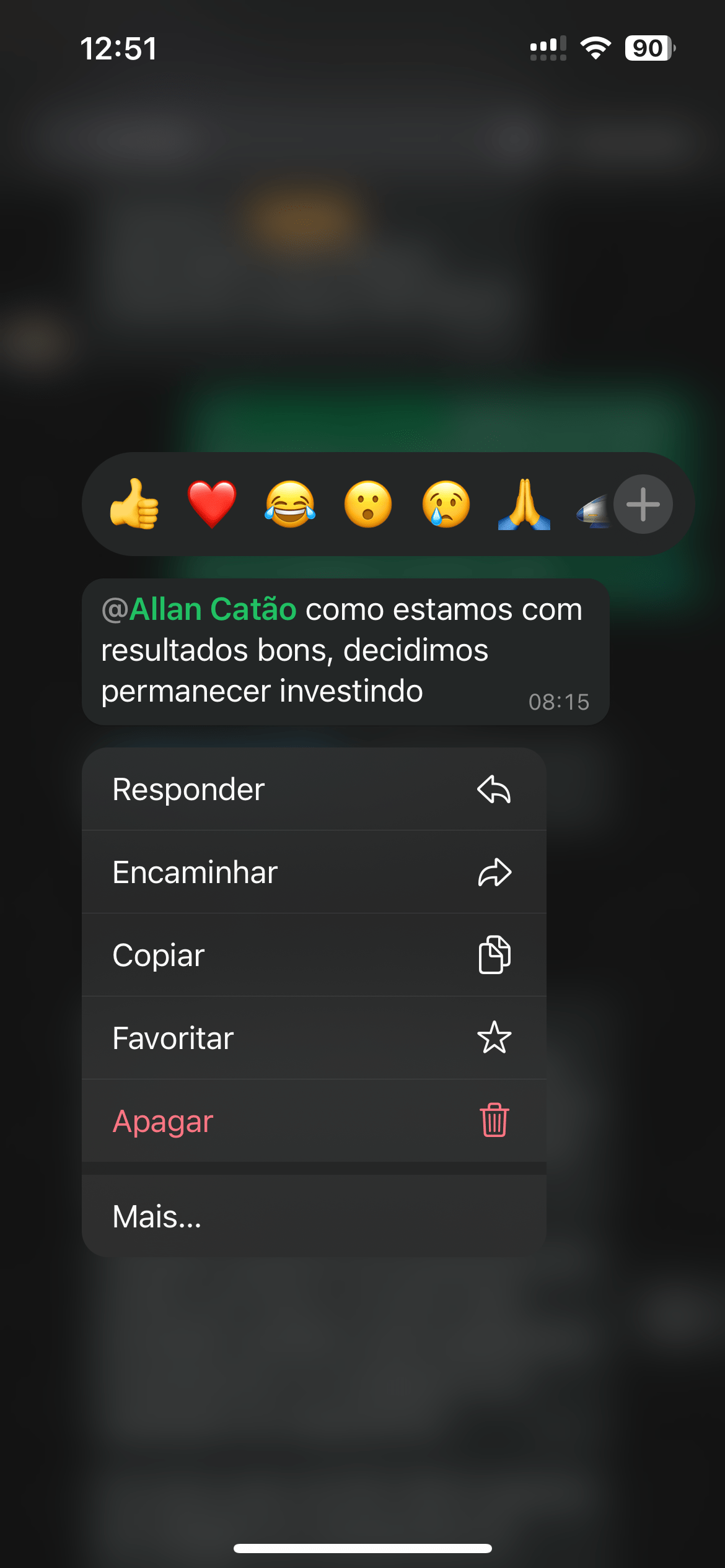Image resolution: width=725 pixels, height=1568 pixels.
Task: Tap Copiar to copy message text
Action: point(314,955)
